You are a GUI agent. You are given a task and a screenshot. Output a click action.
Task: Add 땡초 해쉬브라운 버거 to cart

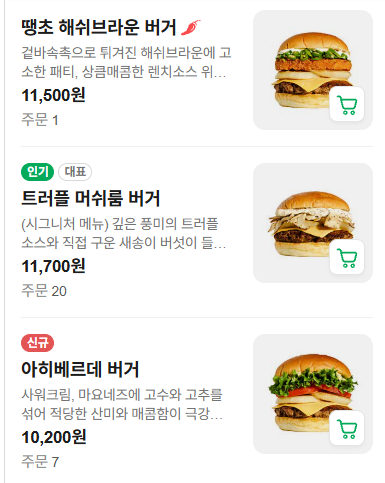[x=347, y=104]
